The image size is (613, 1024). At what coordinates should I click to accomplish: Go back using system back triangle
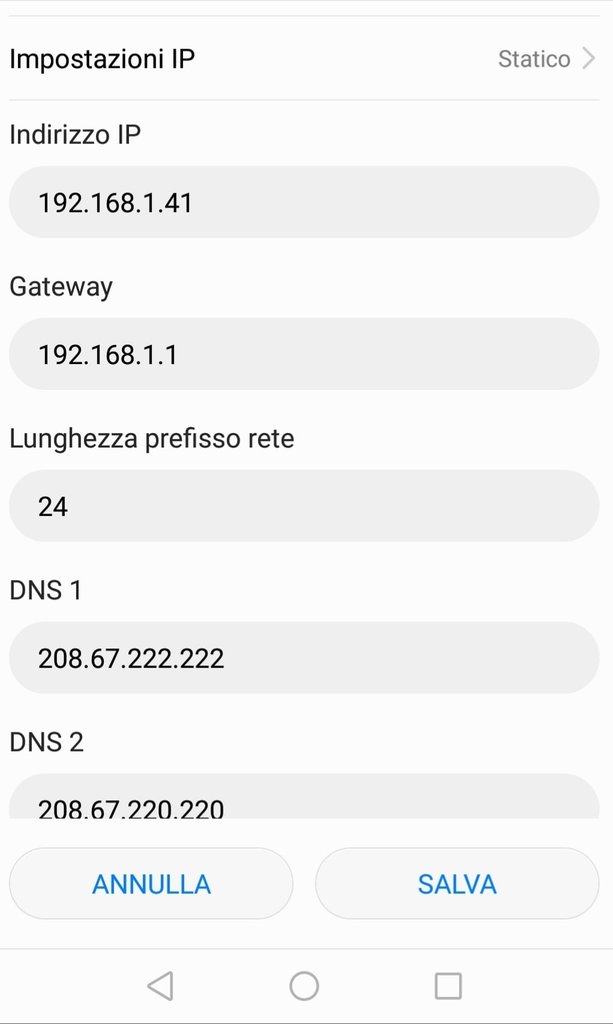point(161,985)
